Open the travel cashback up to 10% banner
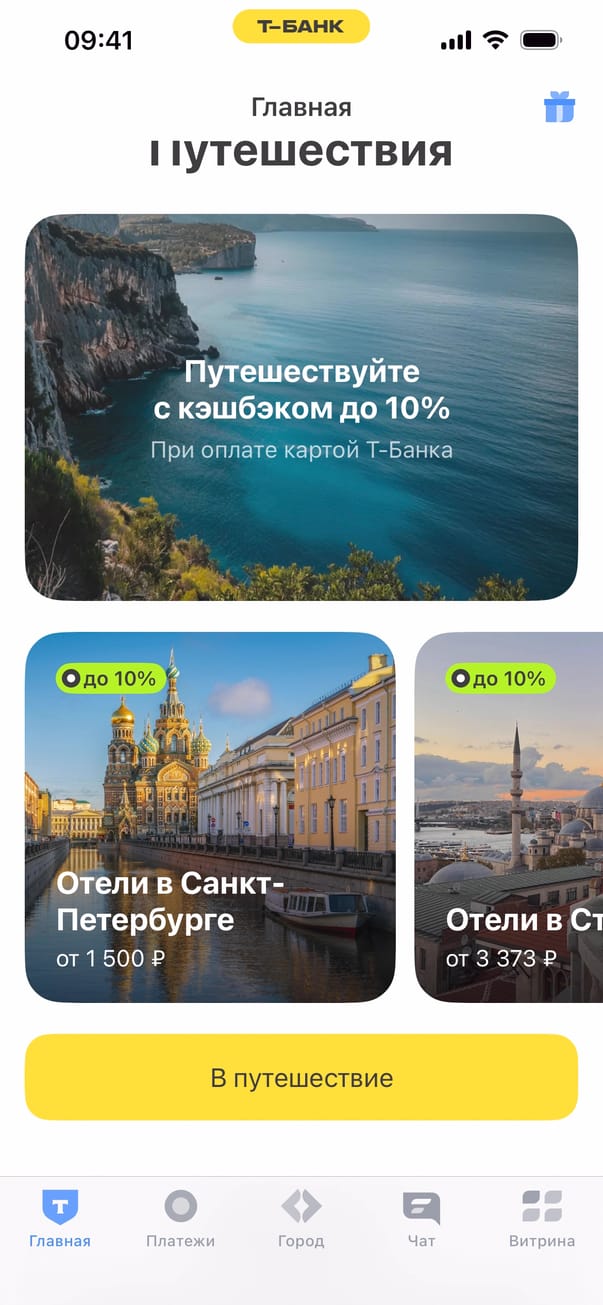 coord(301,407)
